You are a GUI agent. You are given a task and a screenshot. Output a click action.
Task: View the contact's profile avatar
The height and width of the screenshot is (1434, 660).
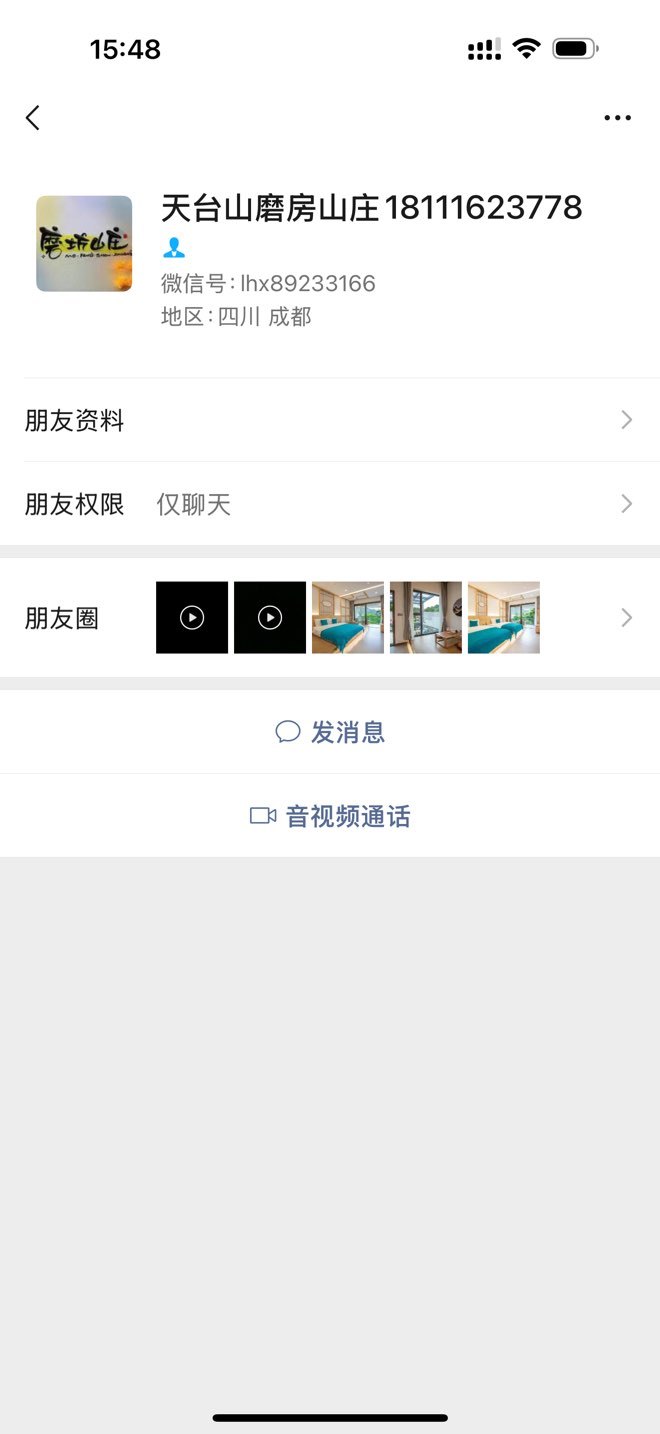coord(84,244)
